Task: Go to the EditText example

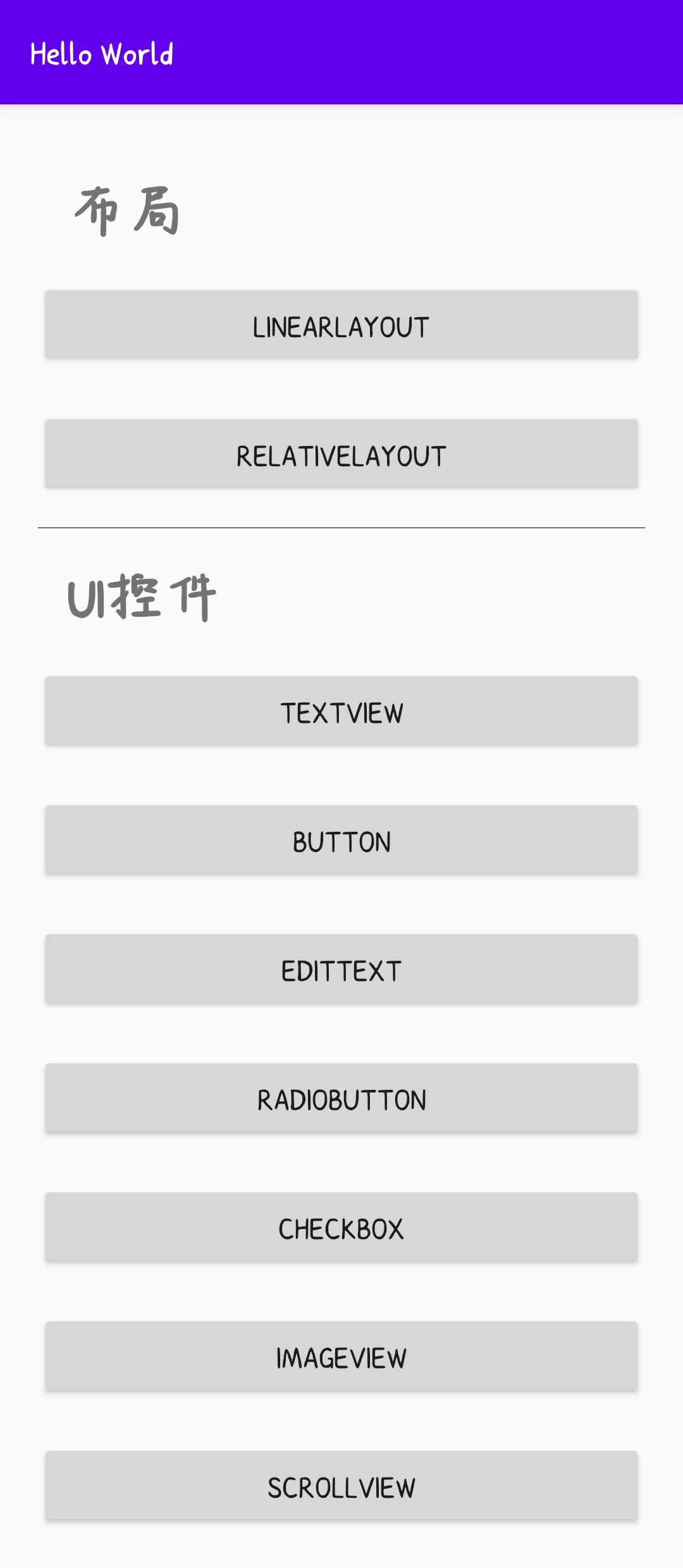Action: pos(341,970)
